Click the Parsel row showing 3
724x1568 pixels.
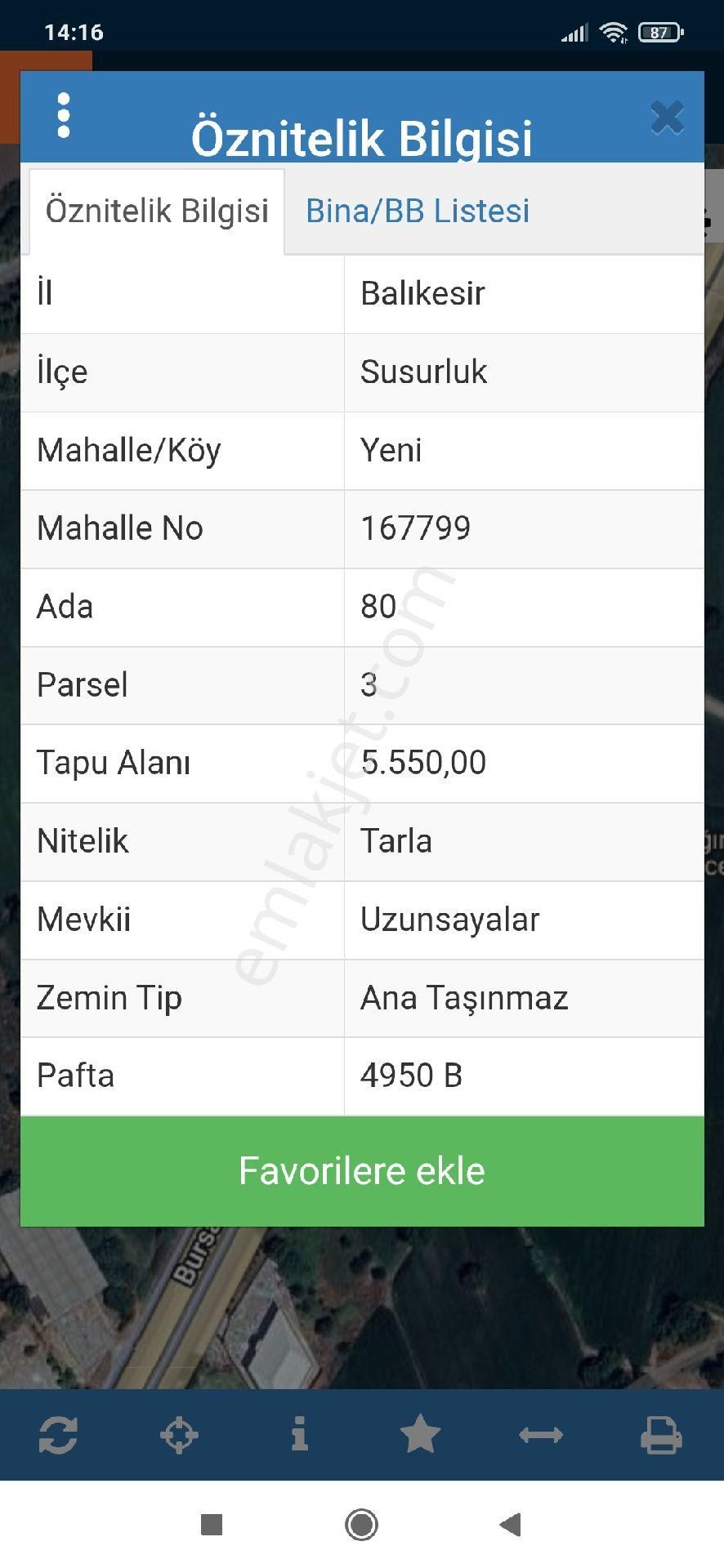pyautogui.click(x=362, y=684)
